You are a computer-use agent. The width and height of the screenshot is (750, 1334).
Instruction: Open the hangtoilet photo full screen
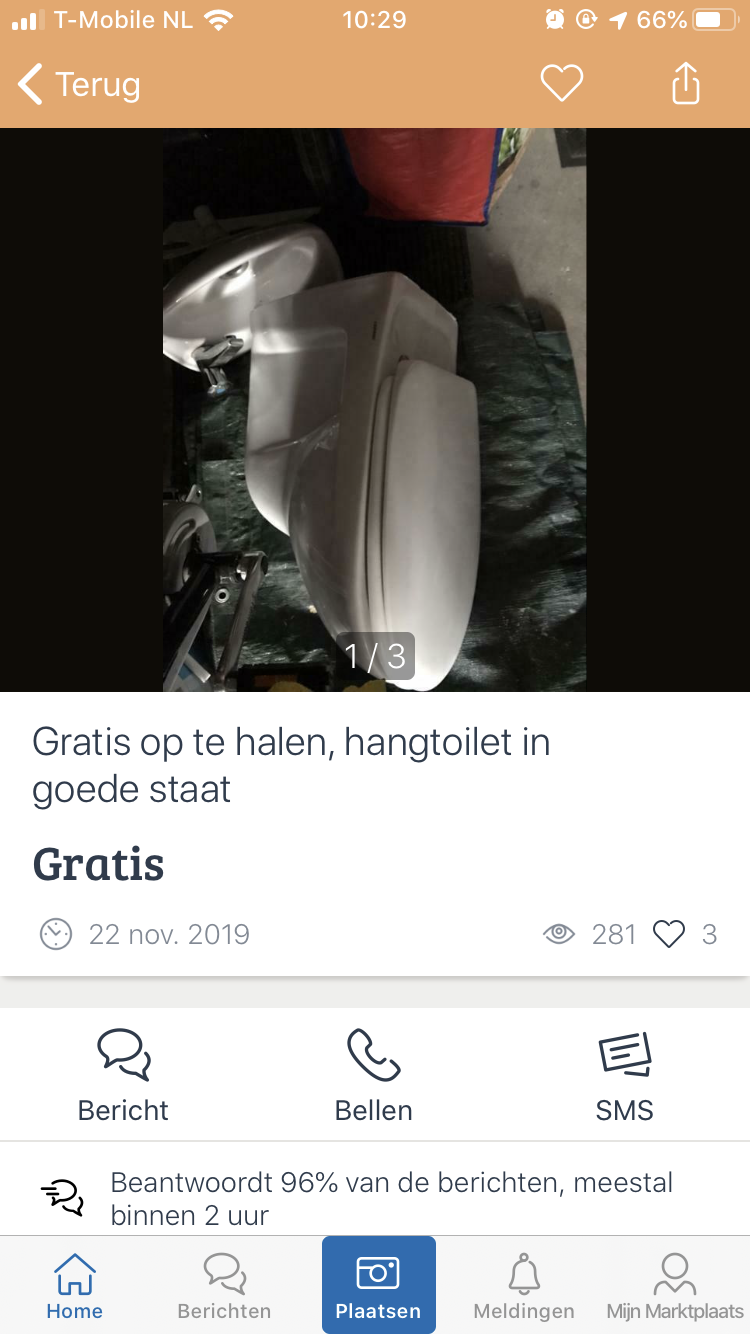click(374, 410)
